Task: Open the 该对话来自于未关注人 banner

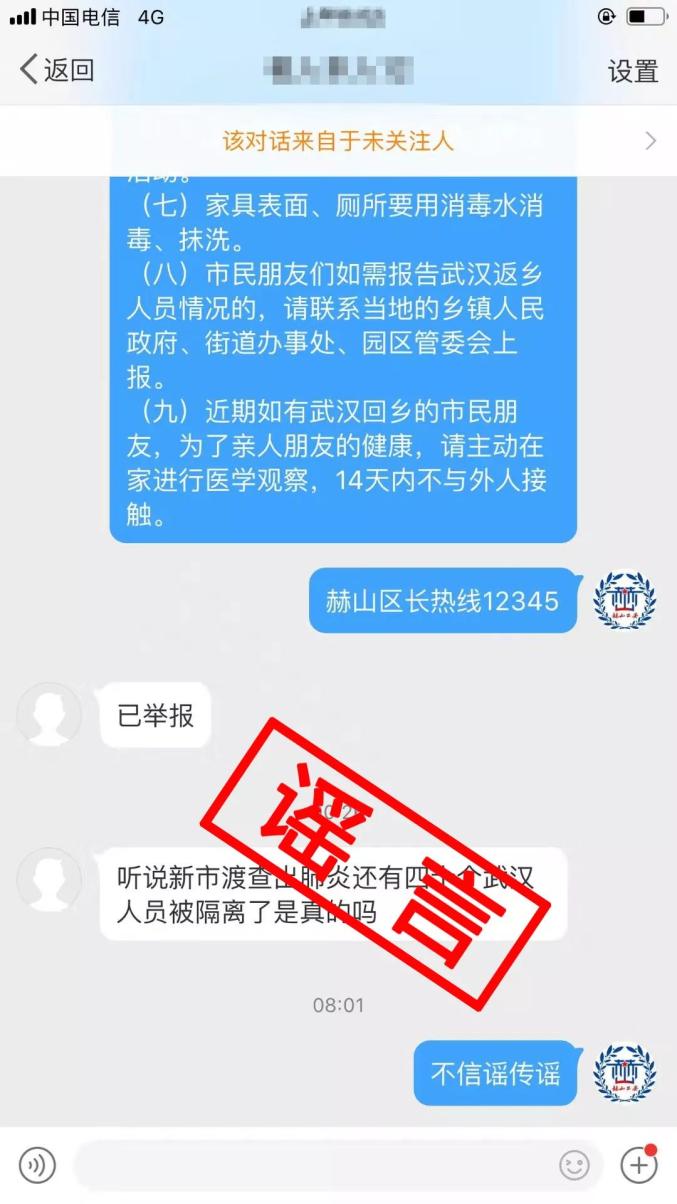Action: [338, 141]
